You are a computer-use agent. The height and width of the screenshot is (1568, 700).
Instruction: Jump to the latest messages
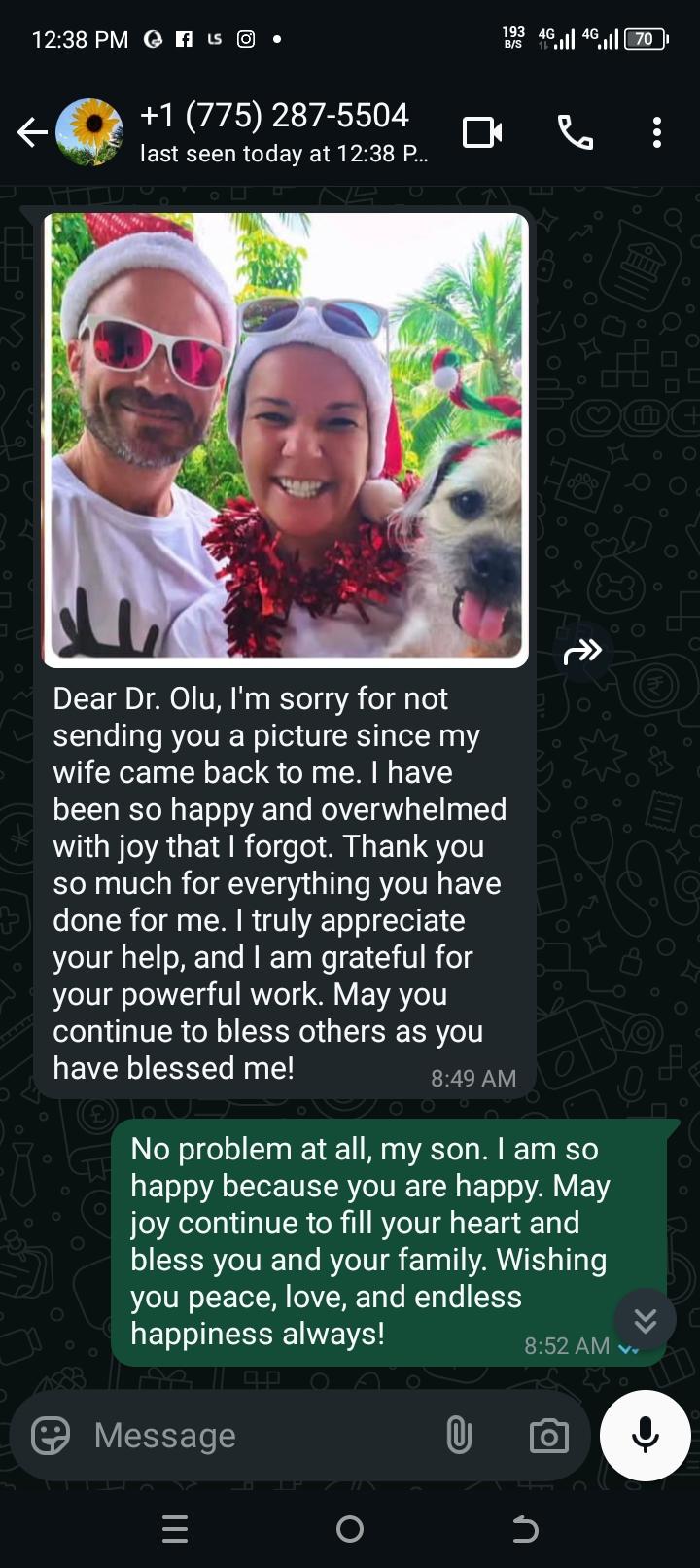tap(645, 1320)
